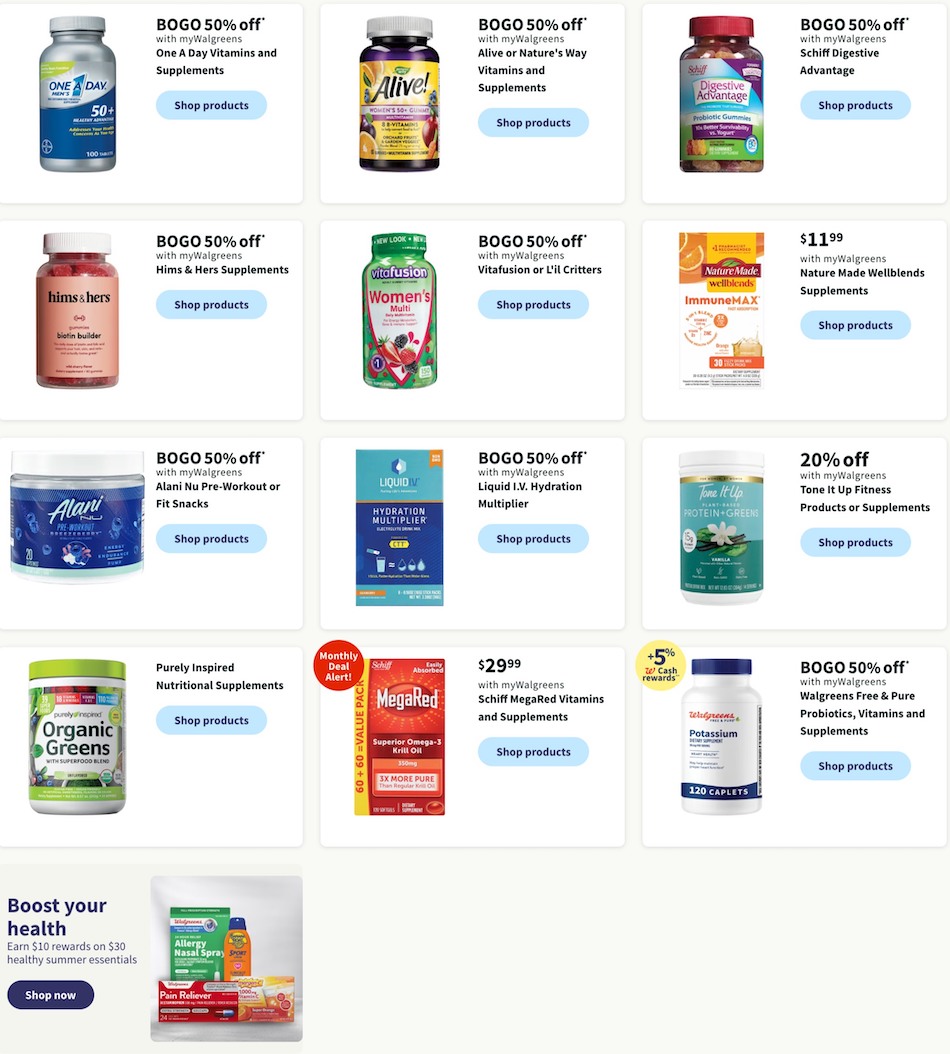Shop products for Vitafusion or L'il Critters

coord(533,305)
